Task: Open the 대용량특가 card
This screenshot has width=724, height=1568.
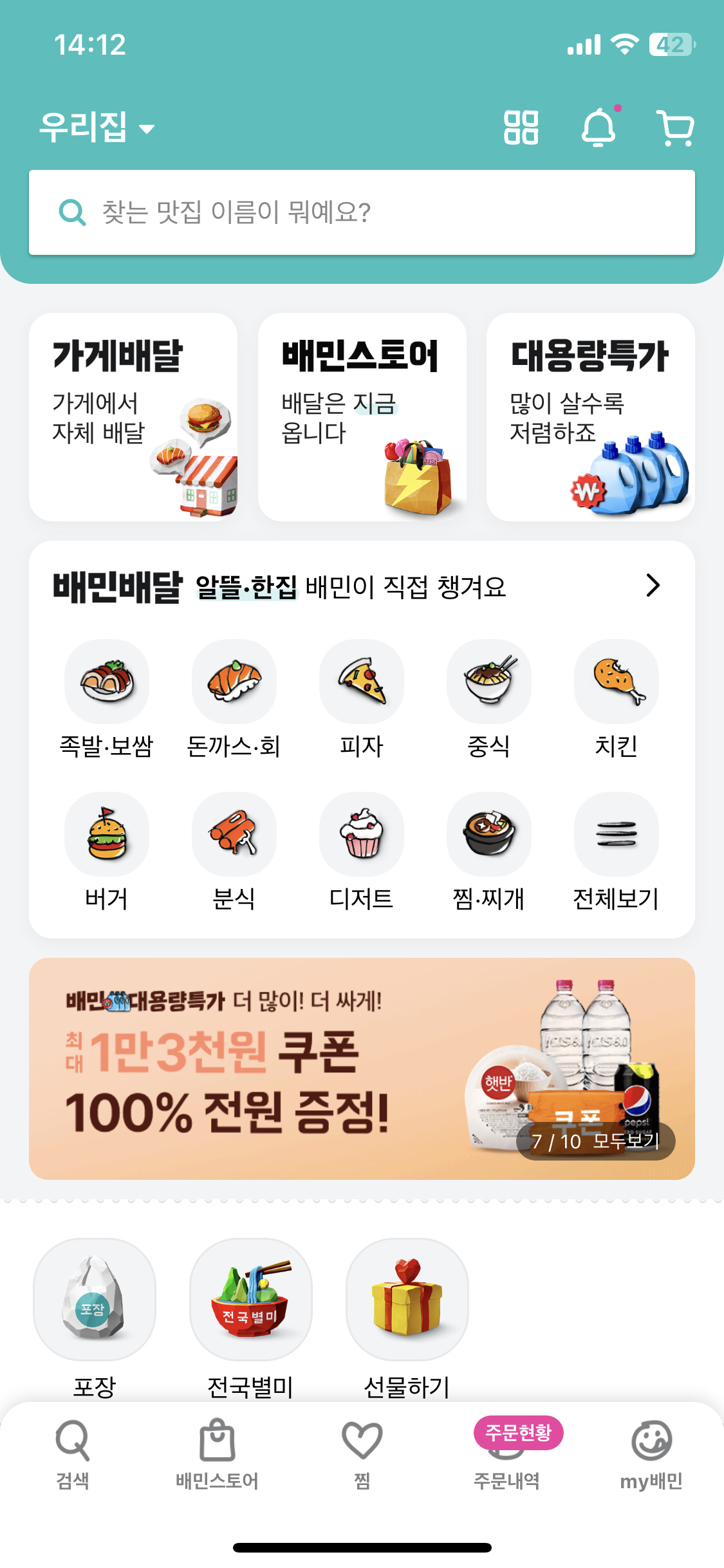Action: coord(590,417)
